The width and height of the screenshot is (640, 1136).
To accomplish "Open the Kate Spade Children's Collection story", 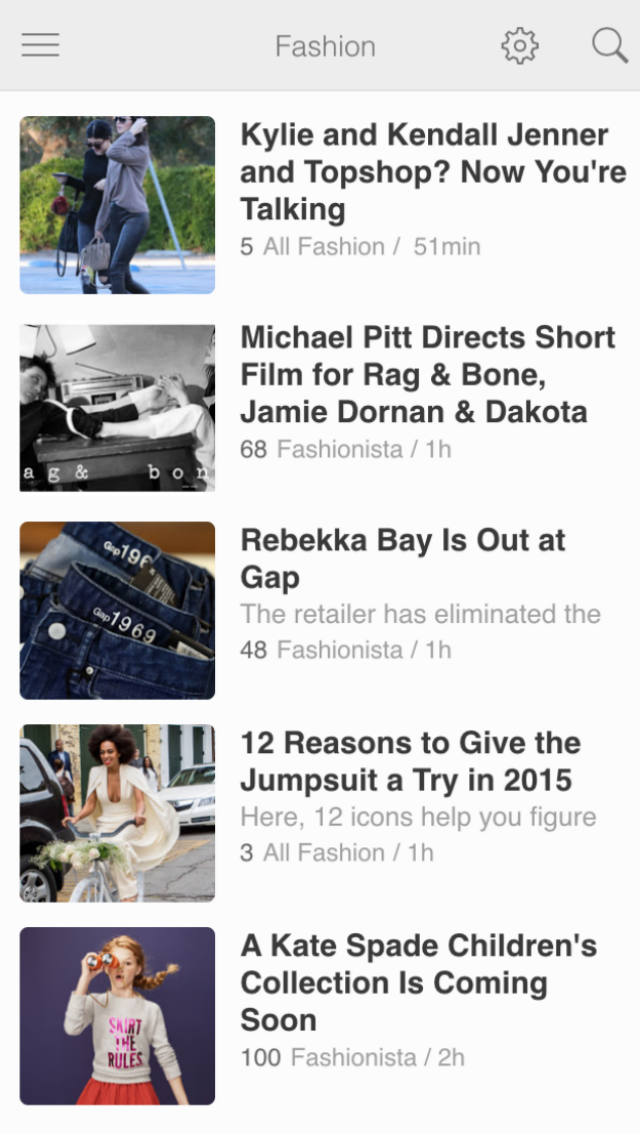I will pos(419,982).
